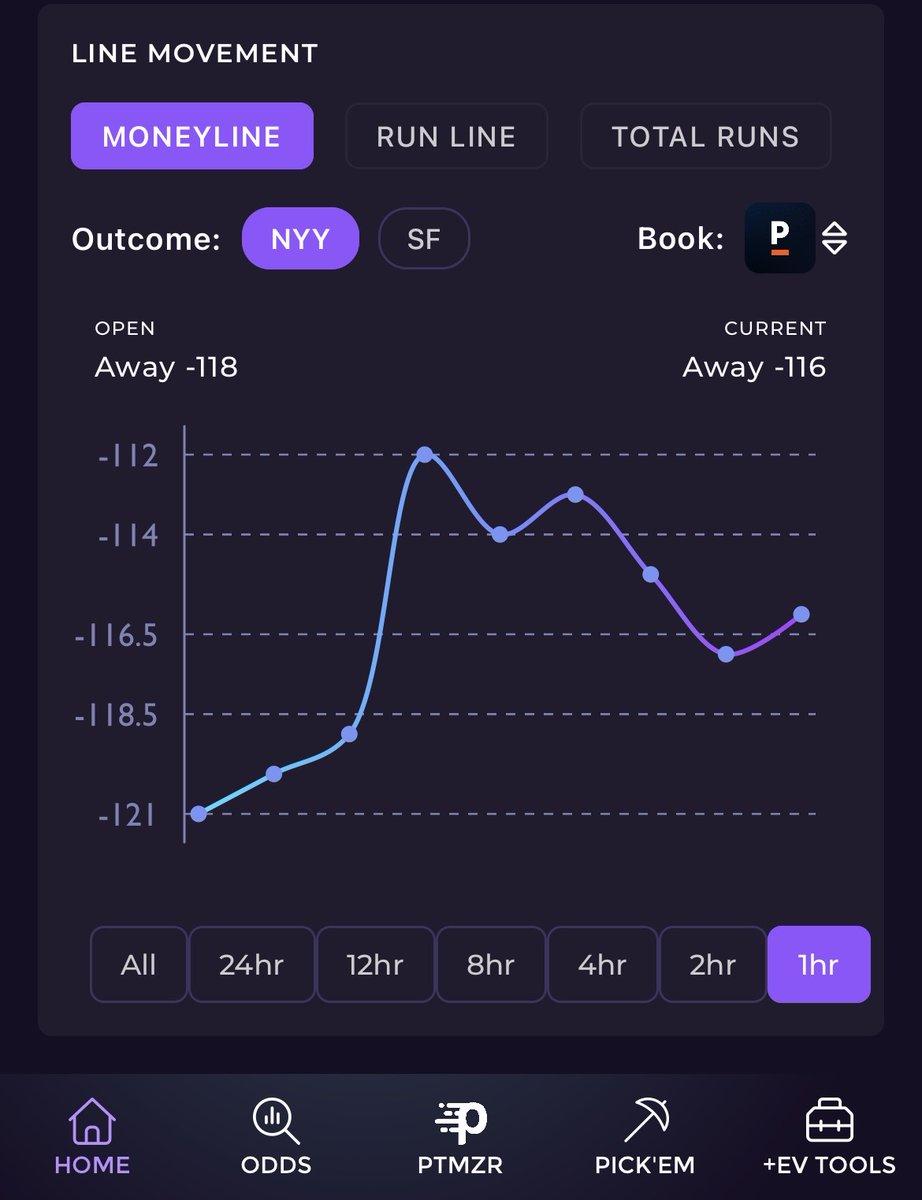The width and height of the screenshot is (922, 1200).
Task: Go to the Home tab
Action: [92, 1136]
